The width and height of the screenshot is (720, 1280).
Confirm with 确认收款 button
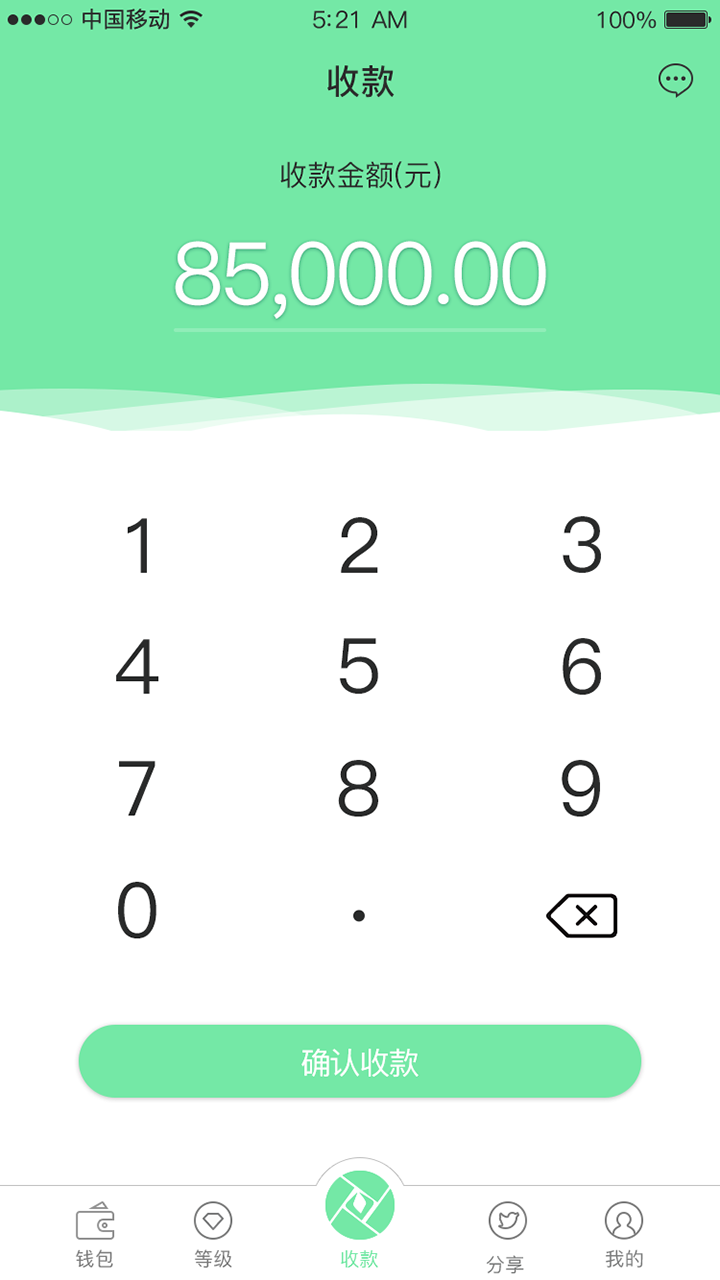360,1061
